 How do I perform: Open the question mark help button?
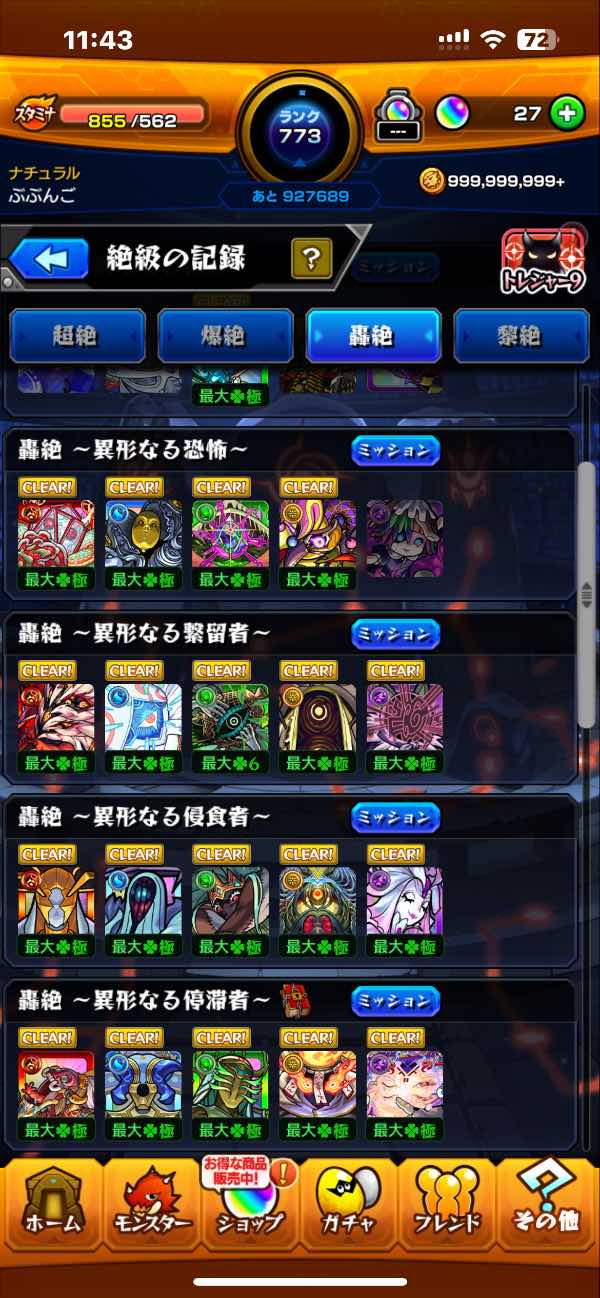pyautogui.click(x=311, y=259)
